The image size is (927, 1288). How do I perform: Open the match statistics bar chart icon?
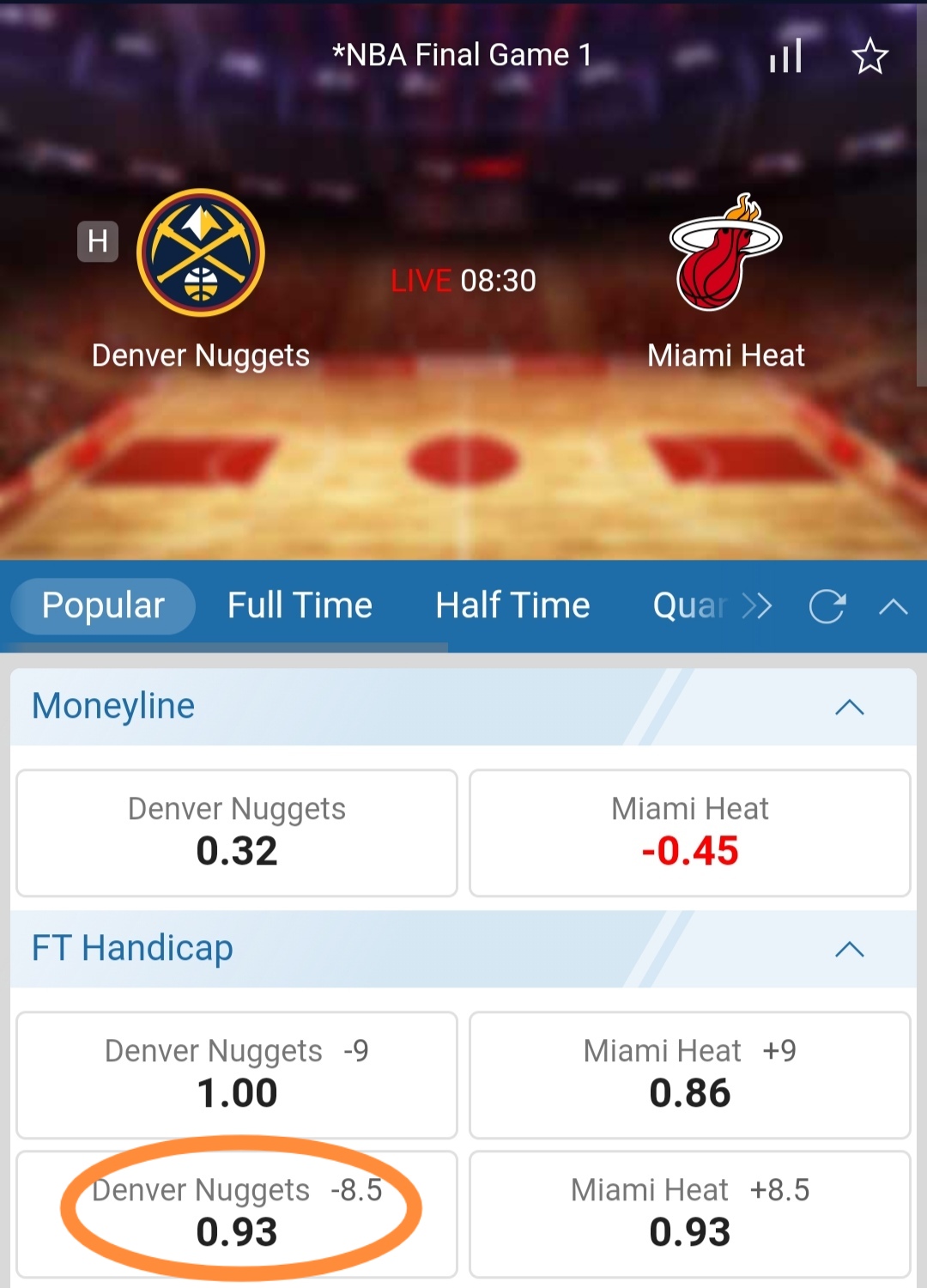coord(785,57)
